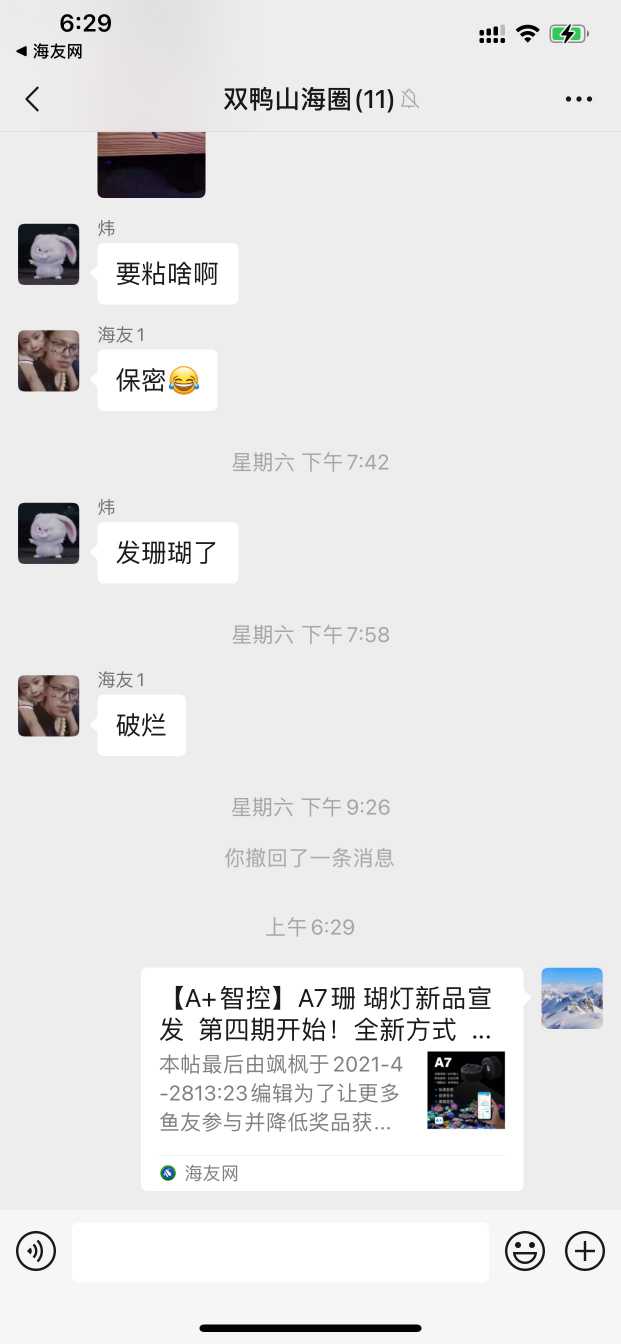Open 炜's avatar next to 要粘啥啊
The image size is (621, 1344).
point(49,254)
